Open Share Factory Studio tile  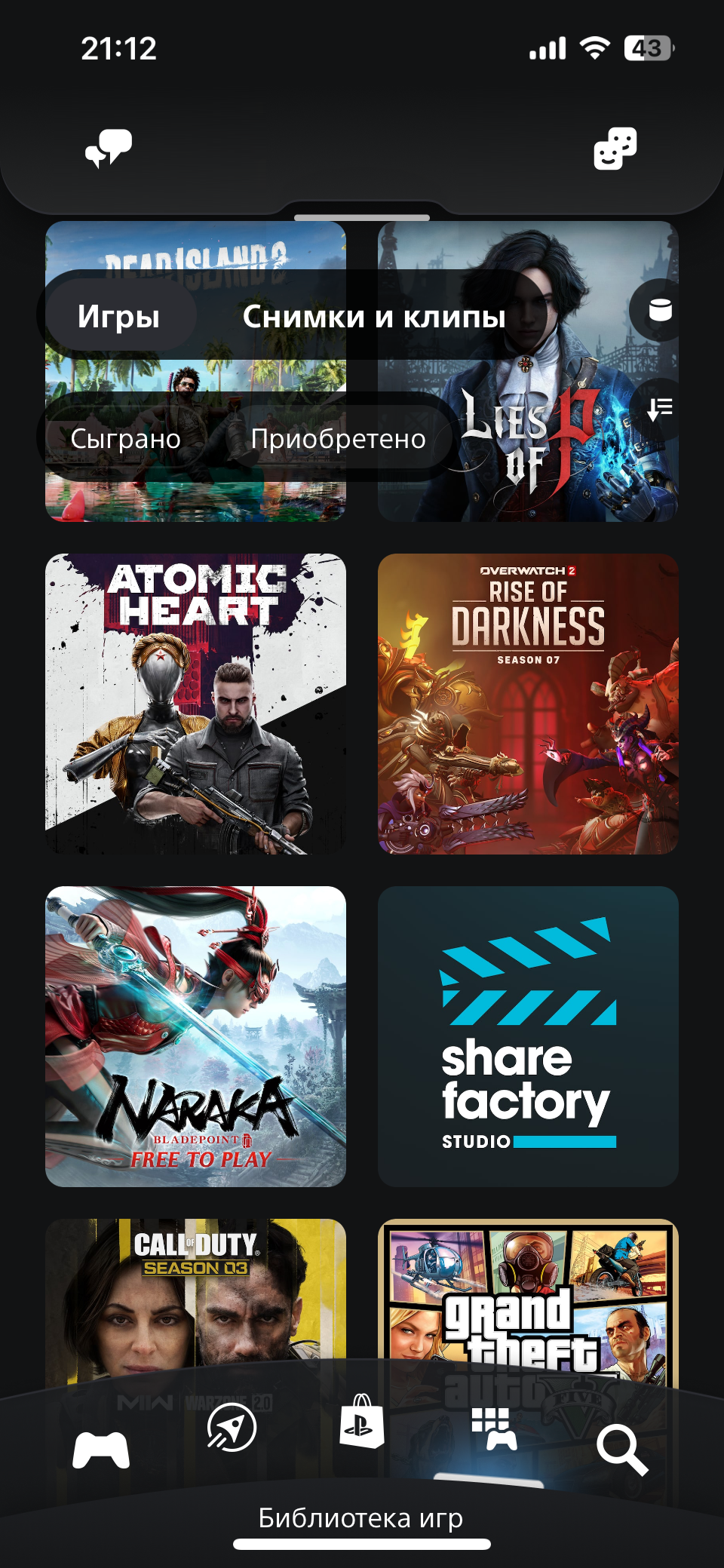click(528, 1036)
